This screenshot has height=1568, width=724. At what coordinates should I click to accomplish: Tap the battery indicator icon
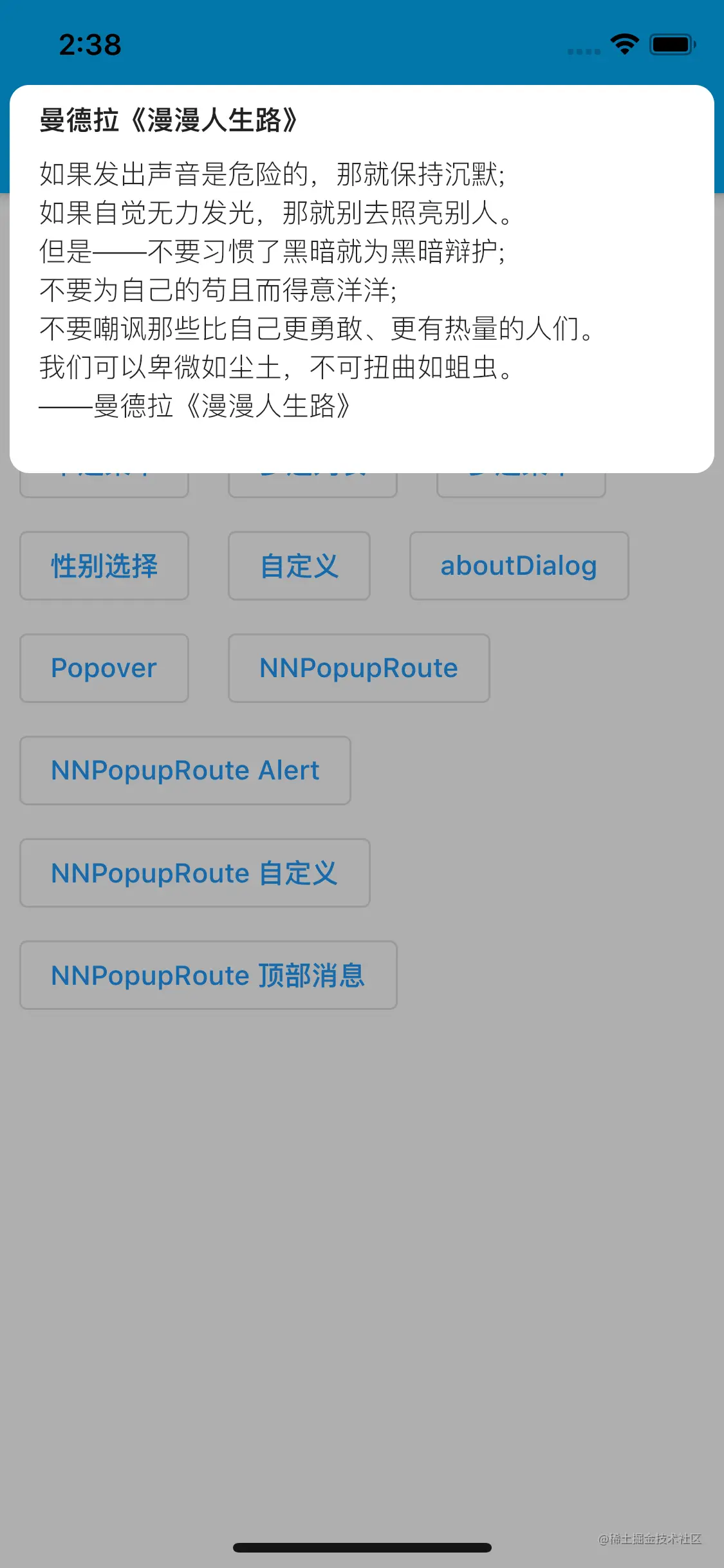pyautogui.click(x=672, y=44)
